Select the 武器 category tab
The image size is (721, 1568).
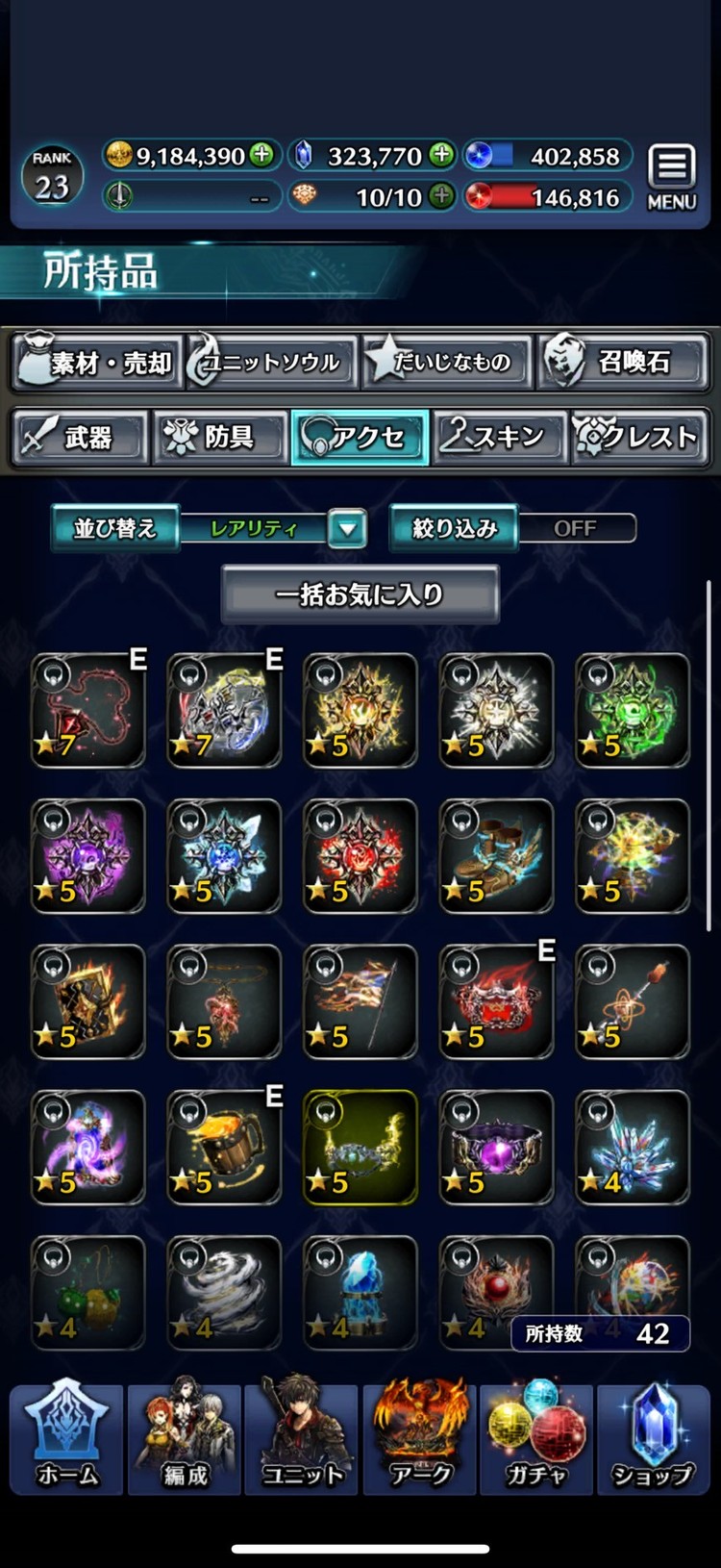click(81, 438)
